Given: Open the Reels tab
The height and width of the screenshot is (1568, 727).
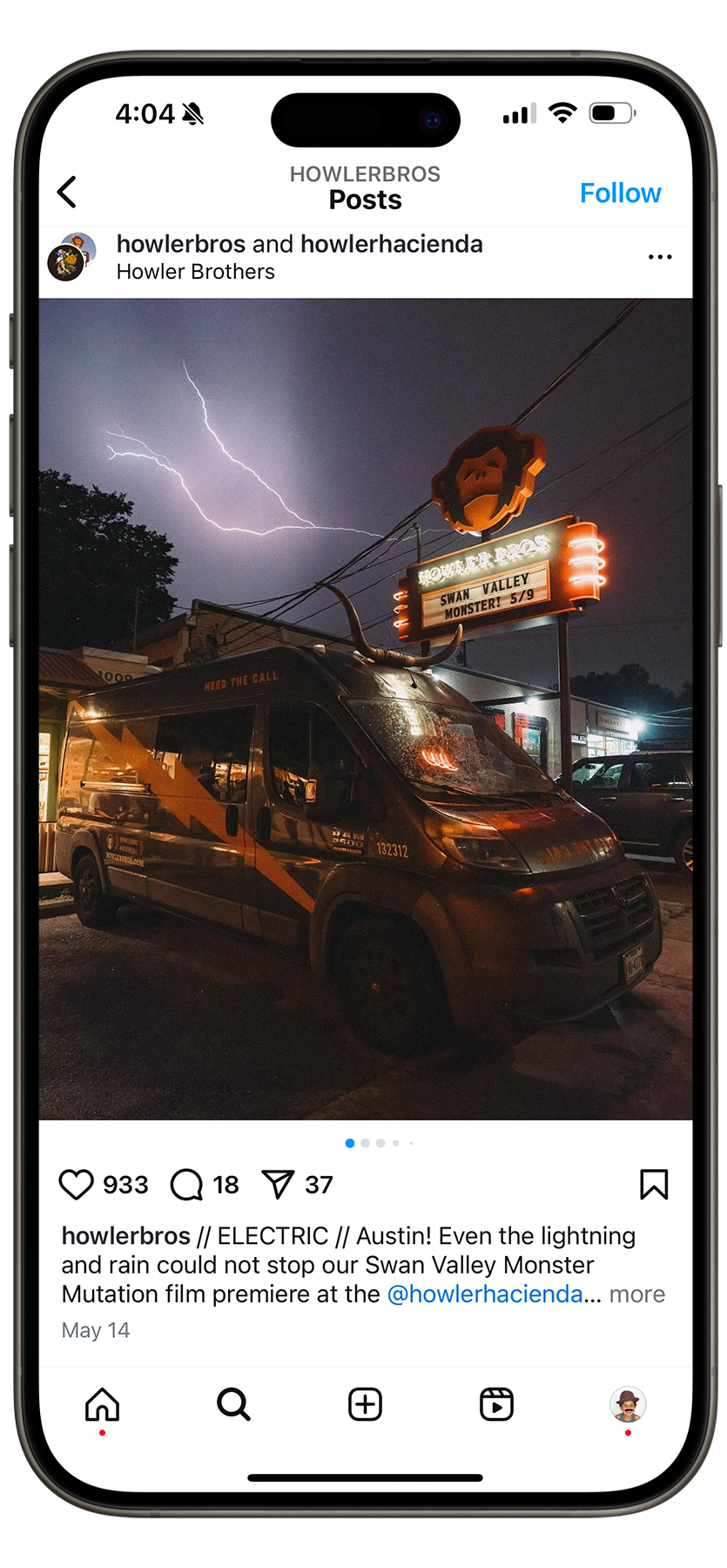Looking at the screenshot, I should click(496, 1404).
